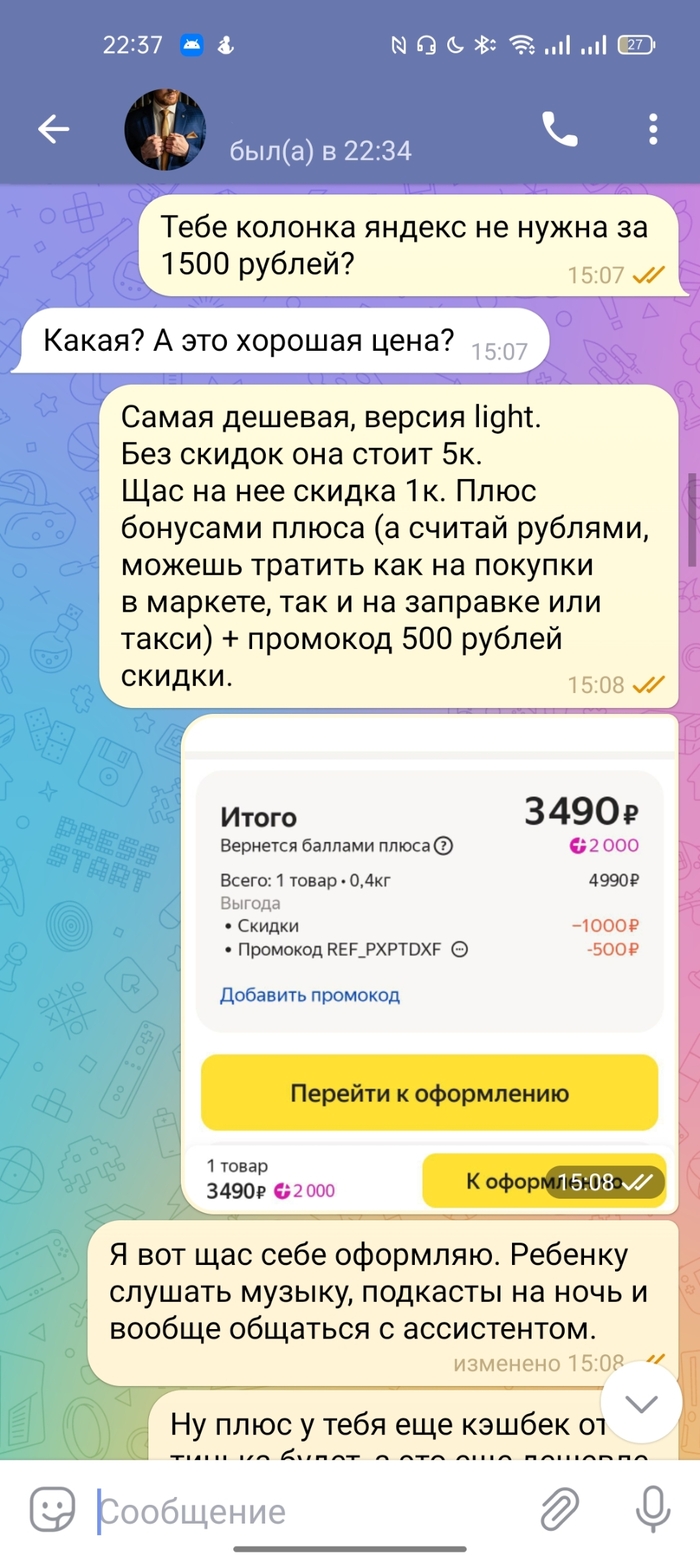Start a voice call
The image size is (700, 1556).
561,129
